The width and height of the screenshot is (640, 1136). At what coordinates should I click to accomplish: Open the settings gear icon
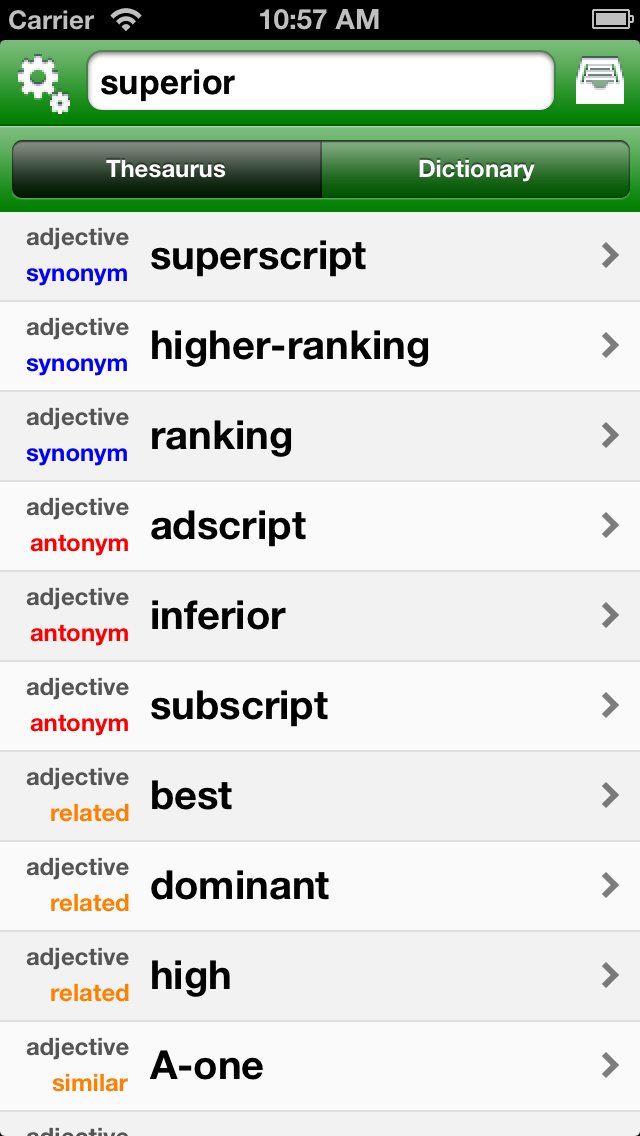[x=43, y=83]
